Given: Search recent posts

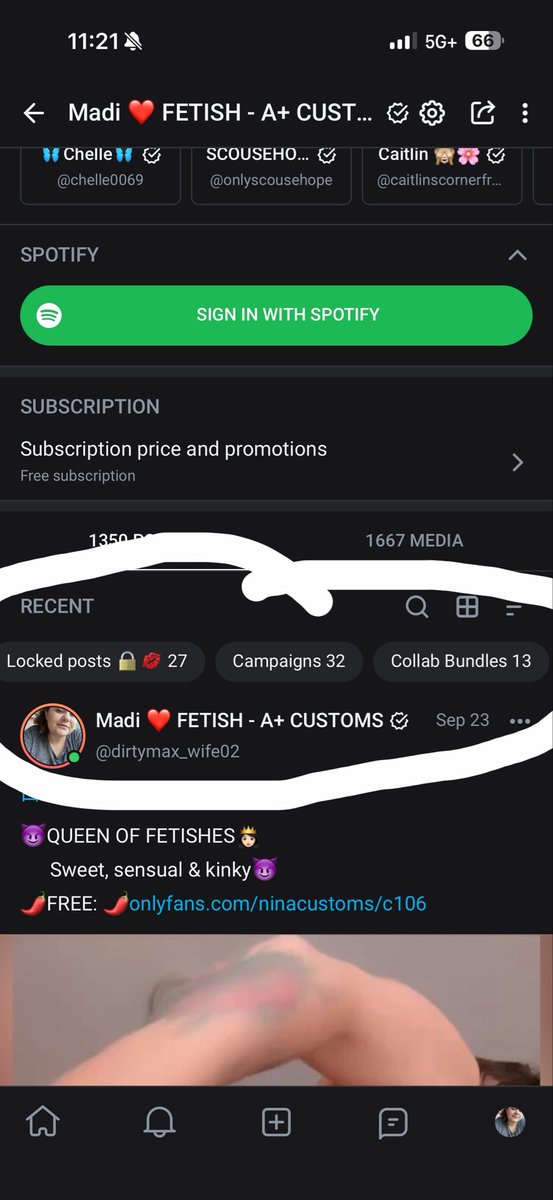Looking at the screenshot, I should pyautogui.click(x=417, y=606).
